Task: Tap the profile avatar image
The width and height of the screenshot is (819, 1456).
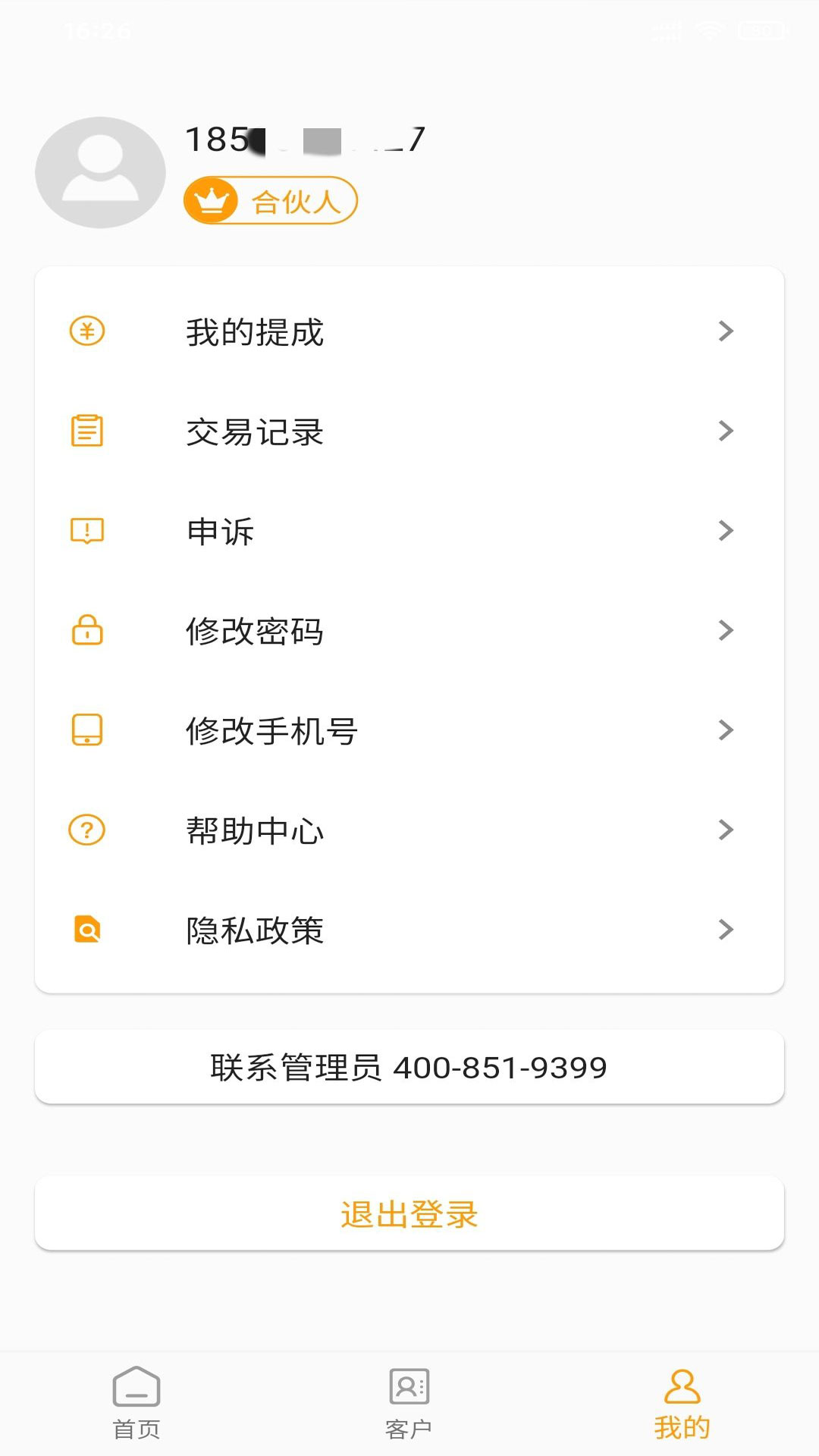Action: pyautogui.click(x=99, y=172)
